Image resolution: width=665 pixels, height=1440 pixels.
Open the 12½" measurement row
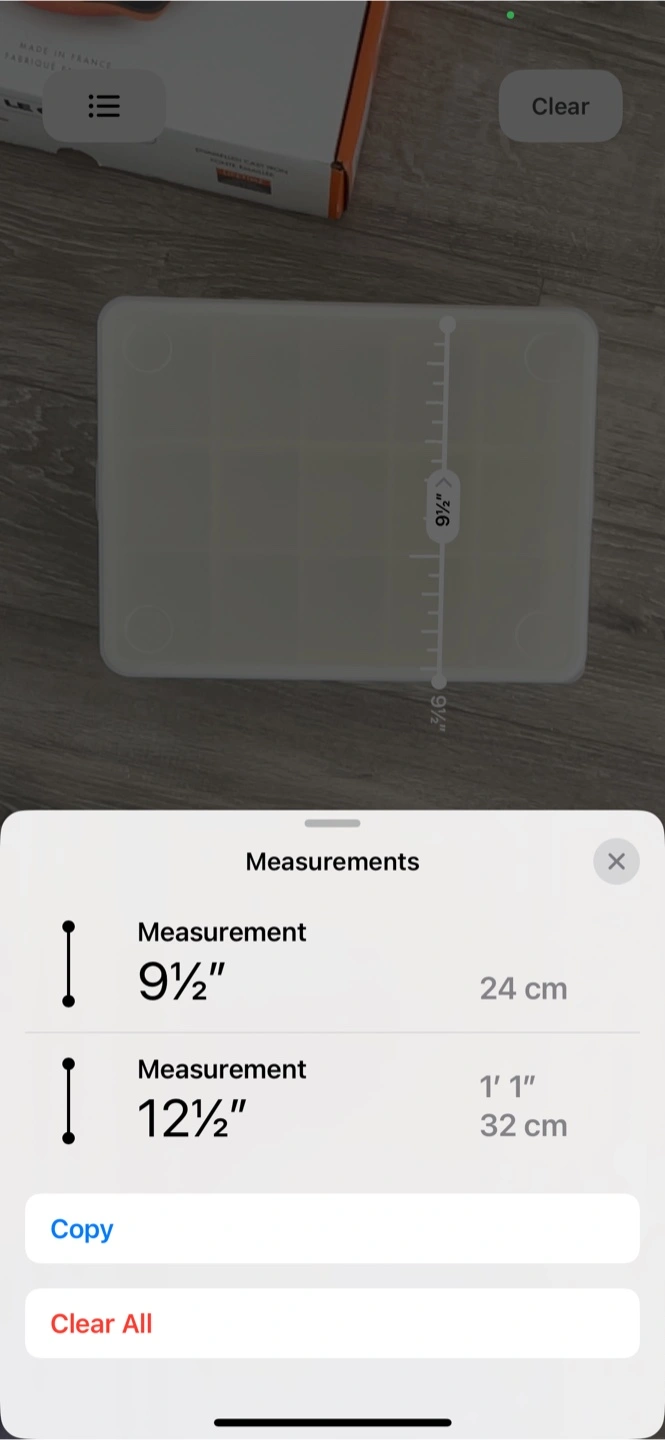click(332, 1102)
